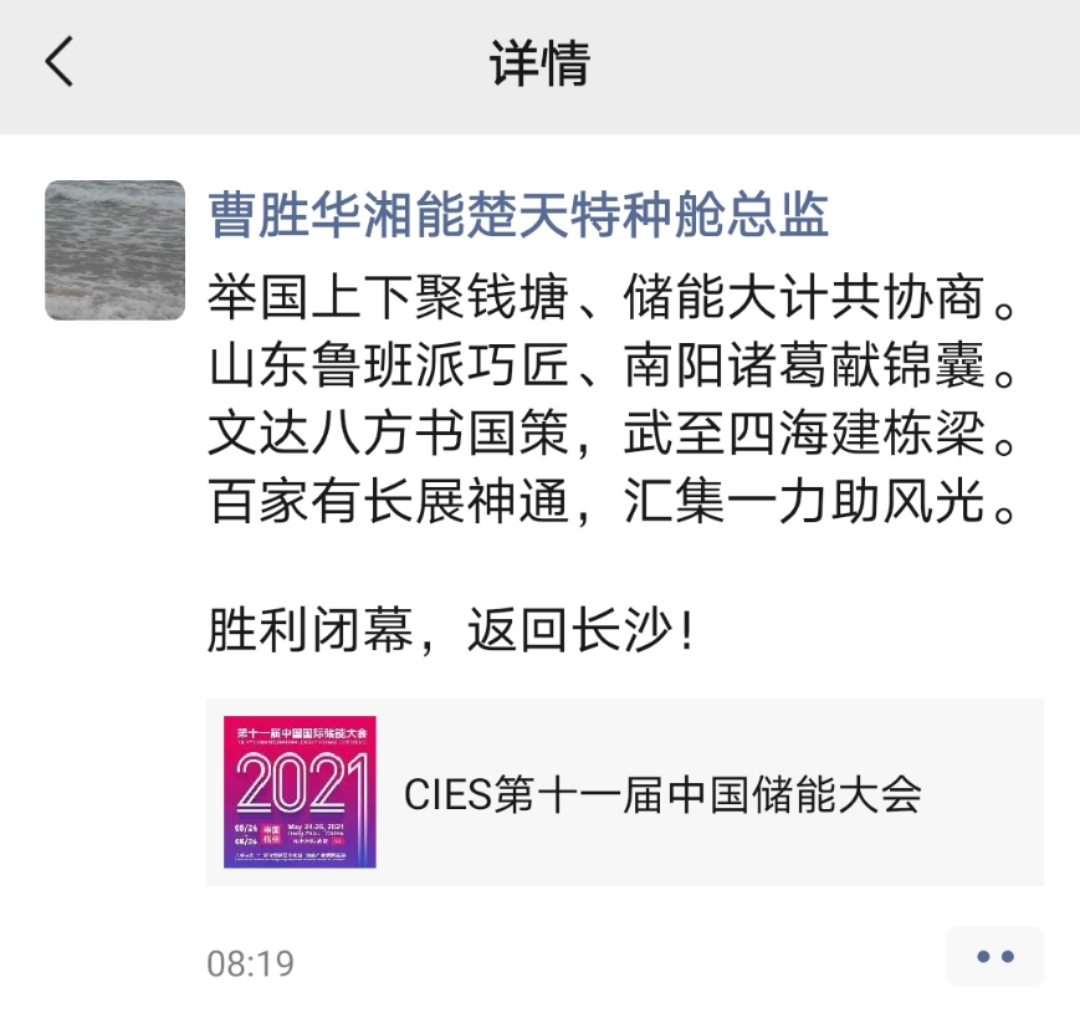Open the like and comment menu

click(994, 956)
